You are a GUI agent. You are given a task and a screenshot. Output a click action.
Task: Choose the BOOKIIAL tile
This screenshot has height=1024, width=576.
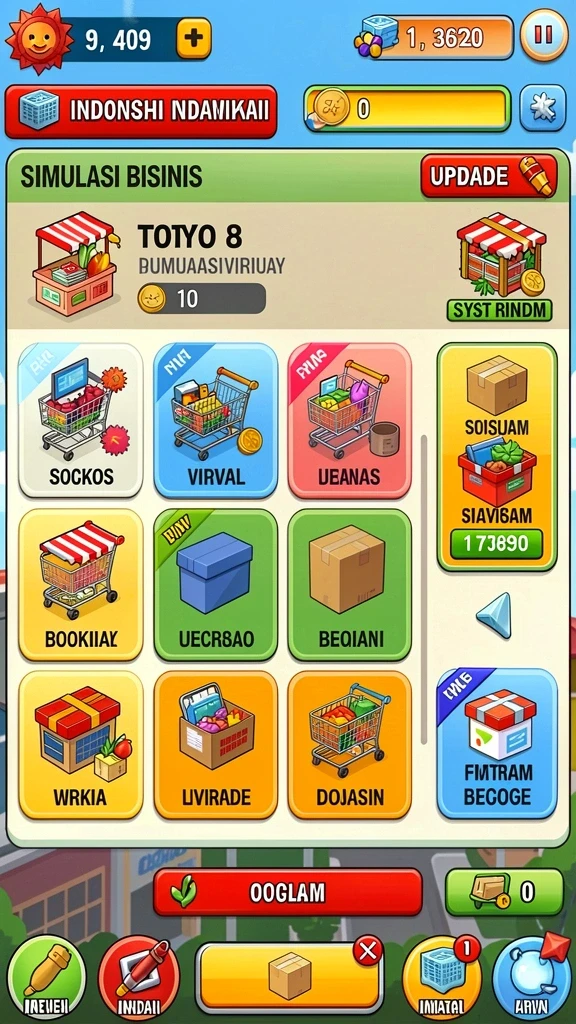click(x=80, y=585)
